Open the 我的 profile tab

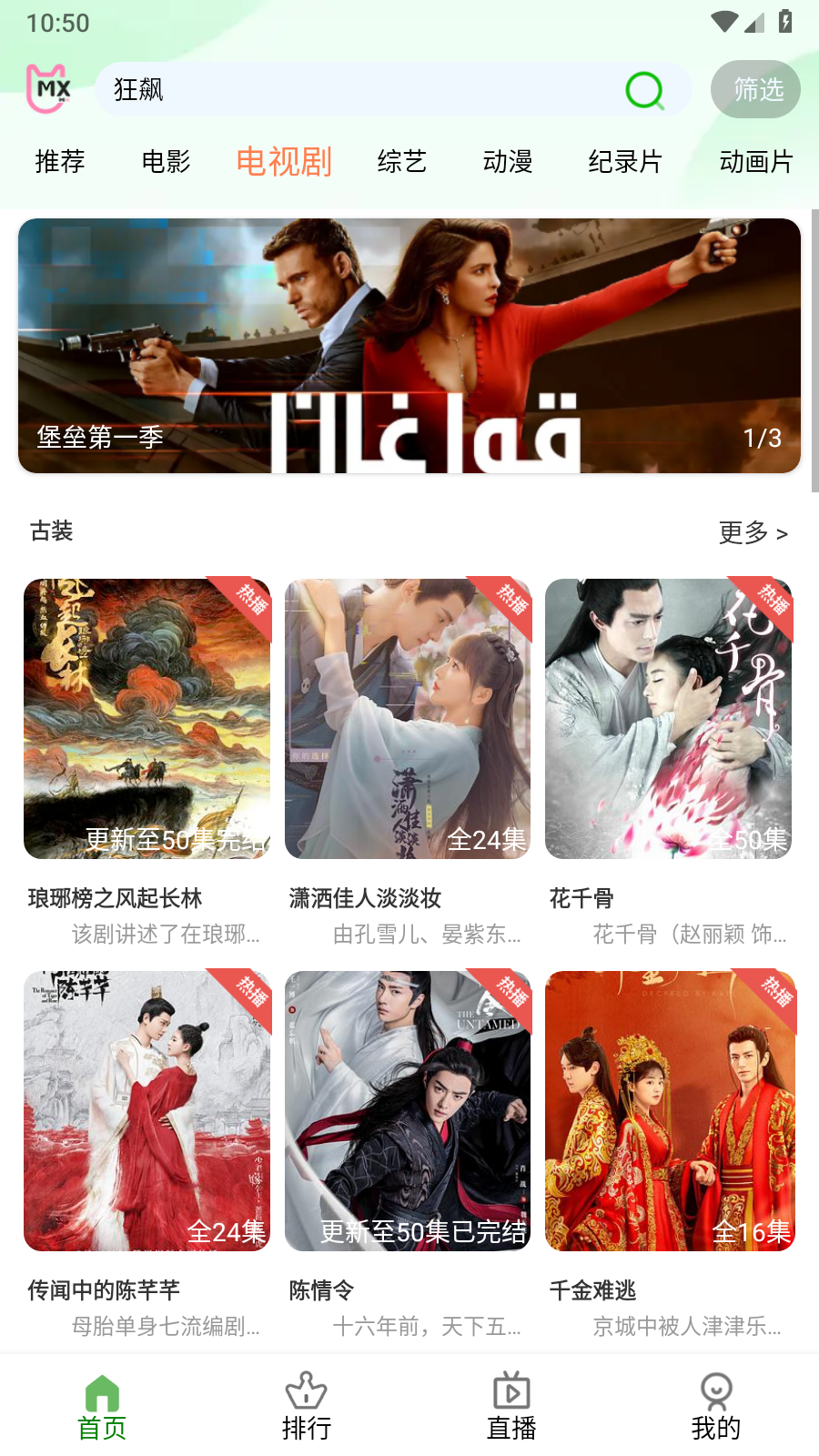click(x=716, y=1406)
